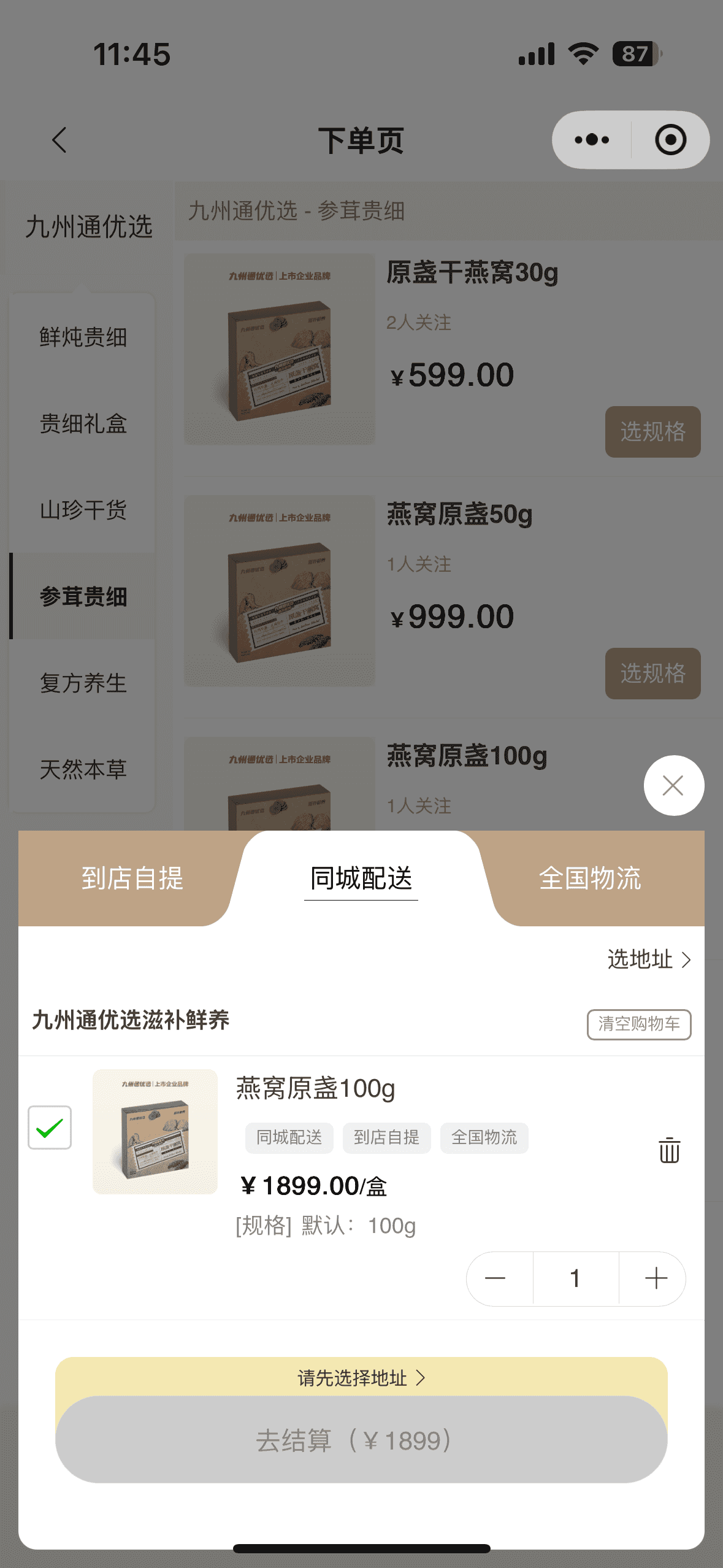Tap 去结算 to check out

click(361, 1440)
